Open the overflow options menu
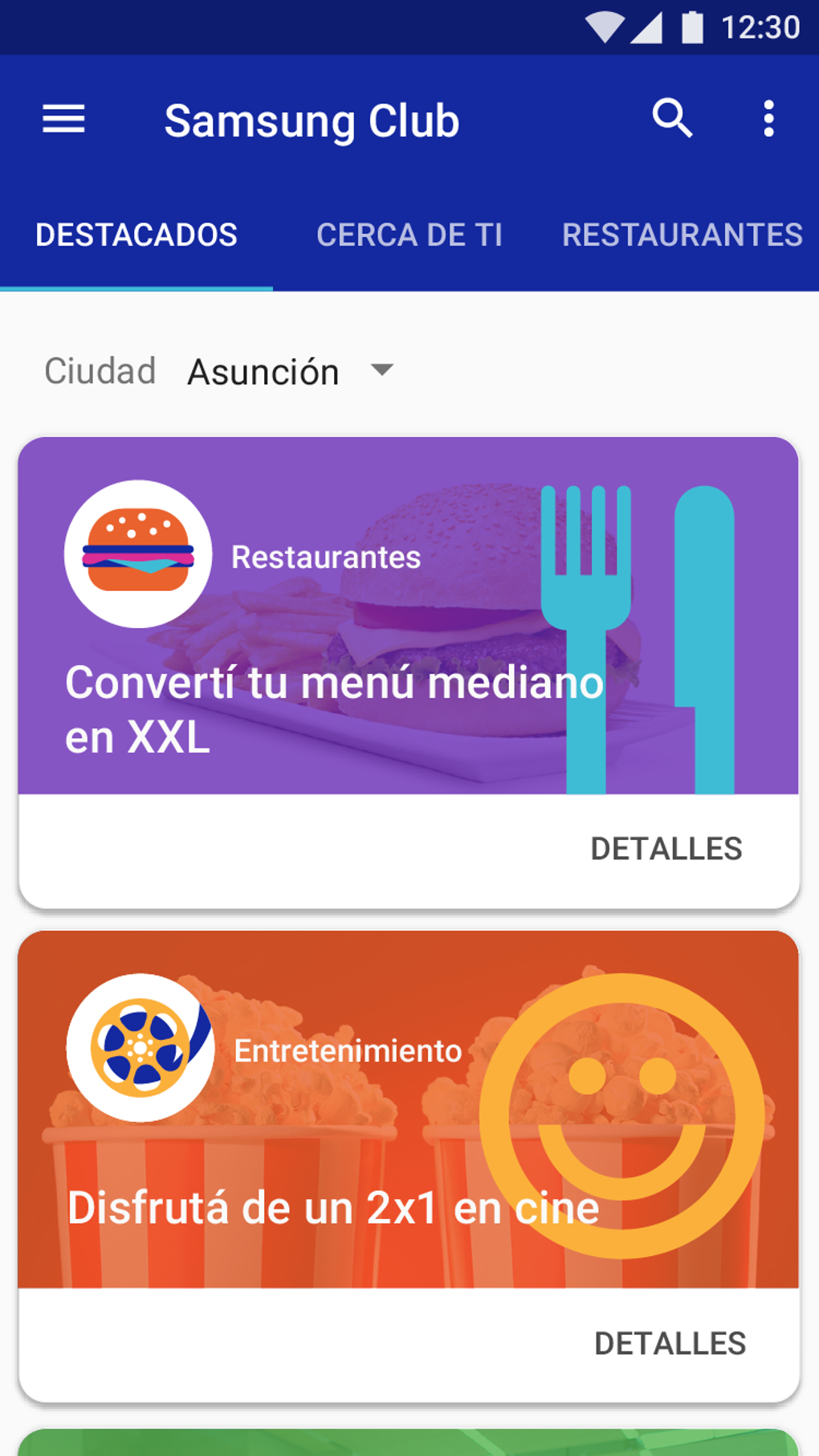The image size is (819, 1456). 768,119
